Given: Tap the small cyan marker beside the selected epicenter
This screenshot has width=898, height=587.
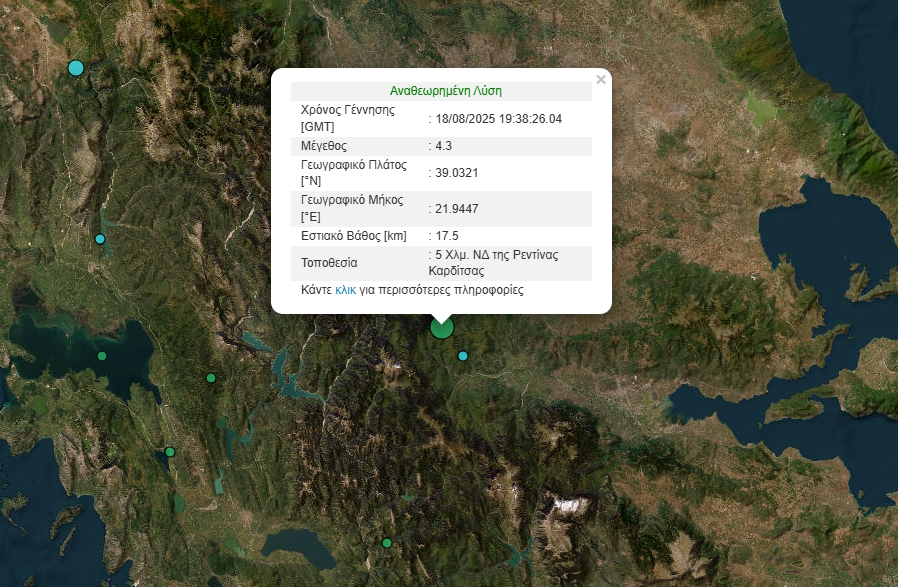Looking at the screenshot, I should pos(463,356).
